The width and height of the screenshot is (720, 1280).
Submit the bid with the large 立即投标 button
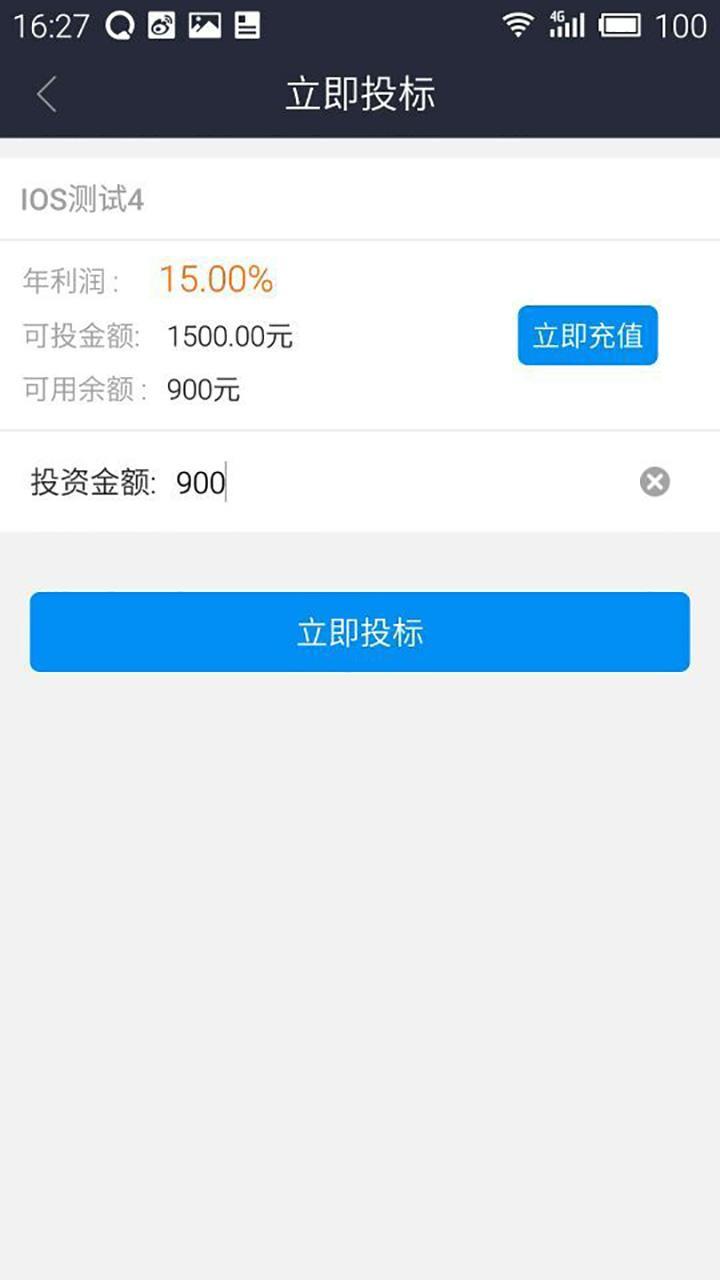click(x=360, y=632)
